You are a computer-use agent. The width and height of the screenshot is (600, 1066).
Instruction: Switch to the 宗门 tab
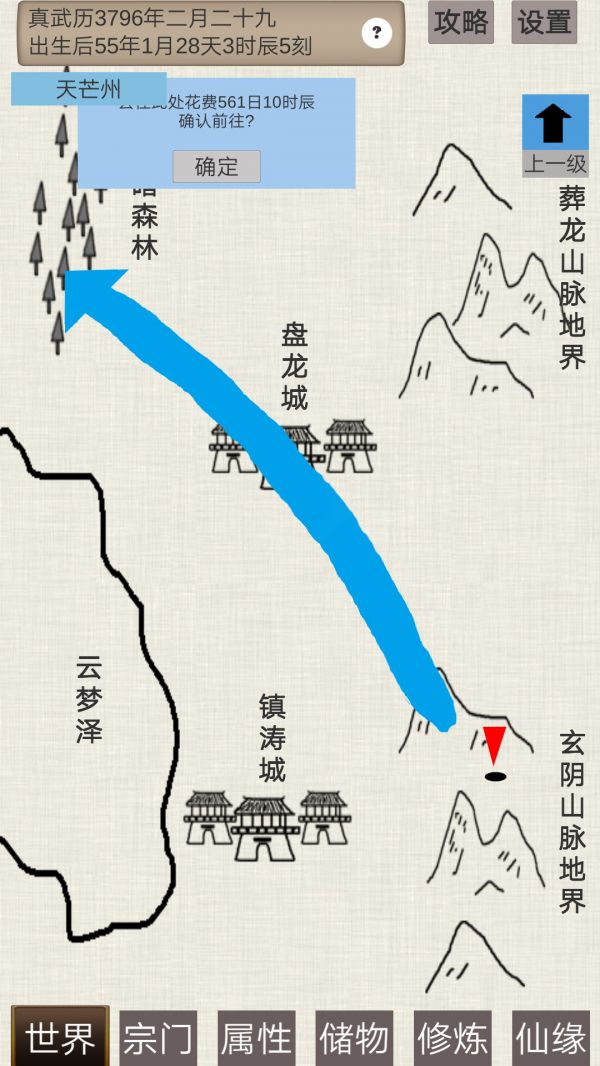[x=158, y=1038]
